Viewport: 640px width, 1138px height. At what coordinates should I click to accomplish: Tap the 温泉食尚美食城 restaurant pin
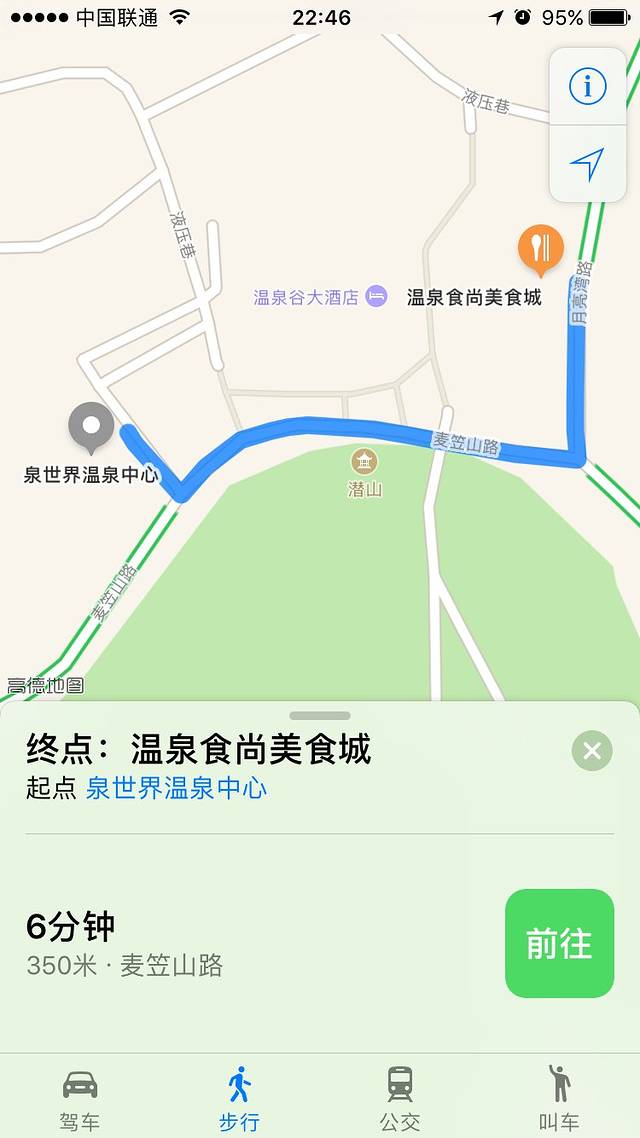pos(540,248)
